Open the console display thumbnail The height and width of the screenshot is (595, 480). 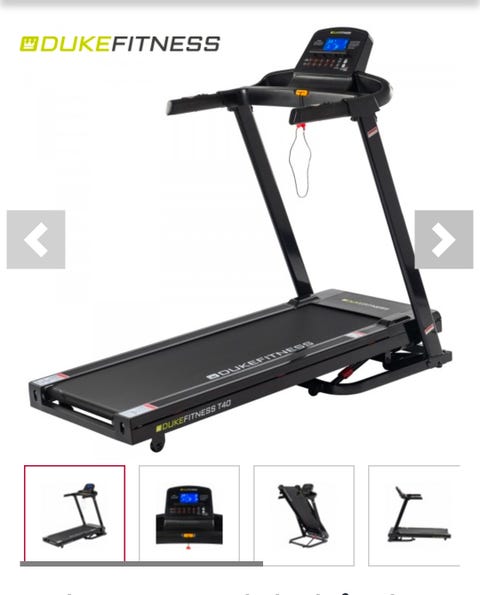(x=189, y=513)
